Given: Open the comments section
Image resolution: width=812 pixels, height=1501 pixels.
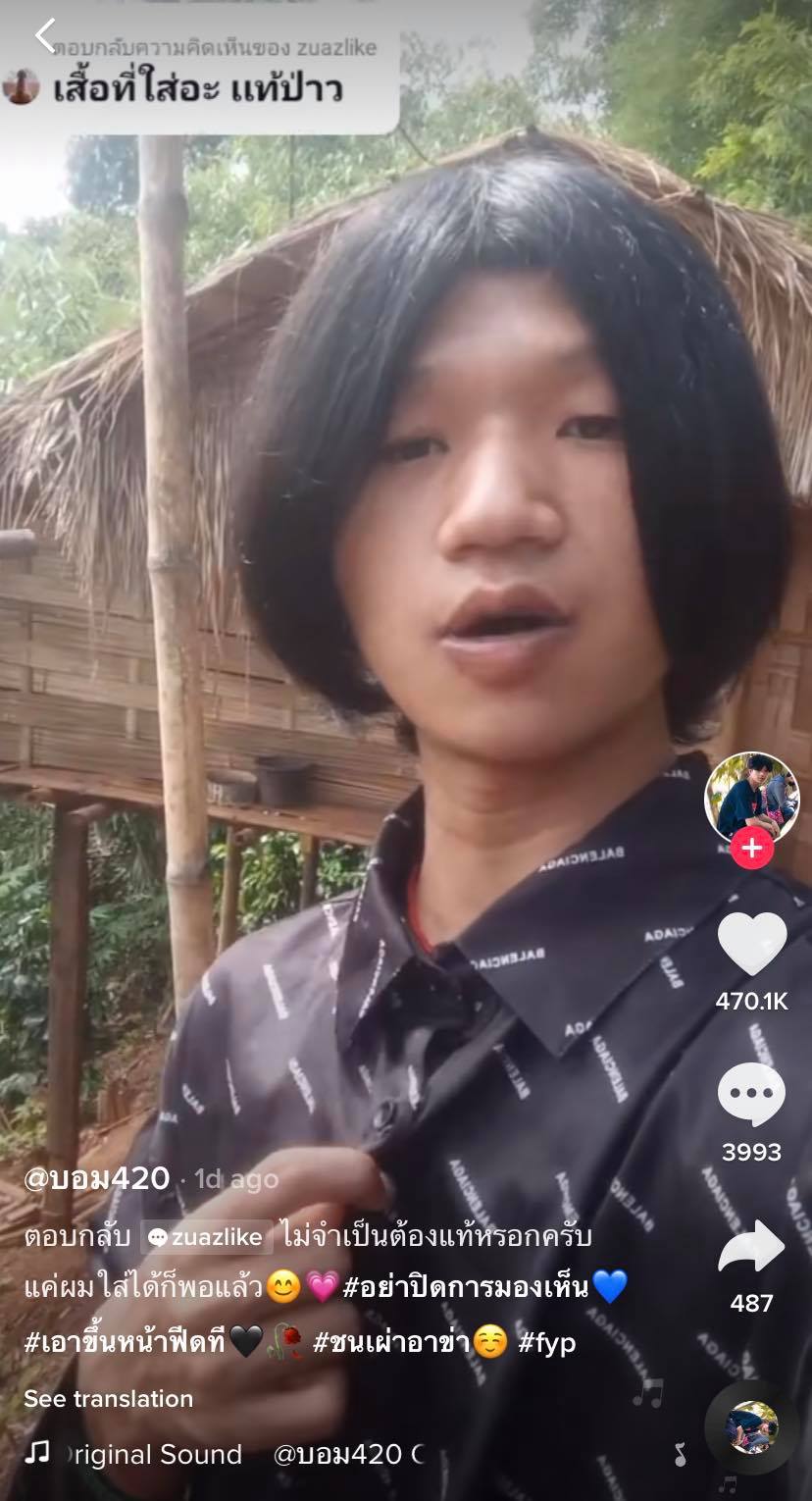Looking at the screenshot, I should point(752,1095).
